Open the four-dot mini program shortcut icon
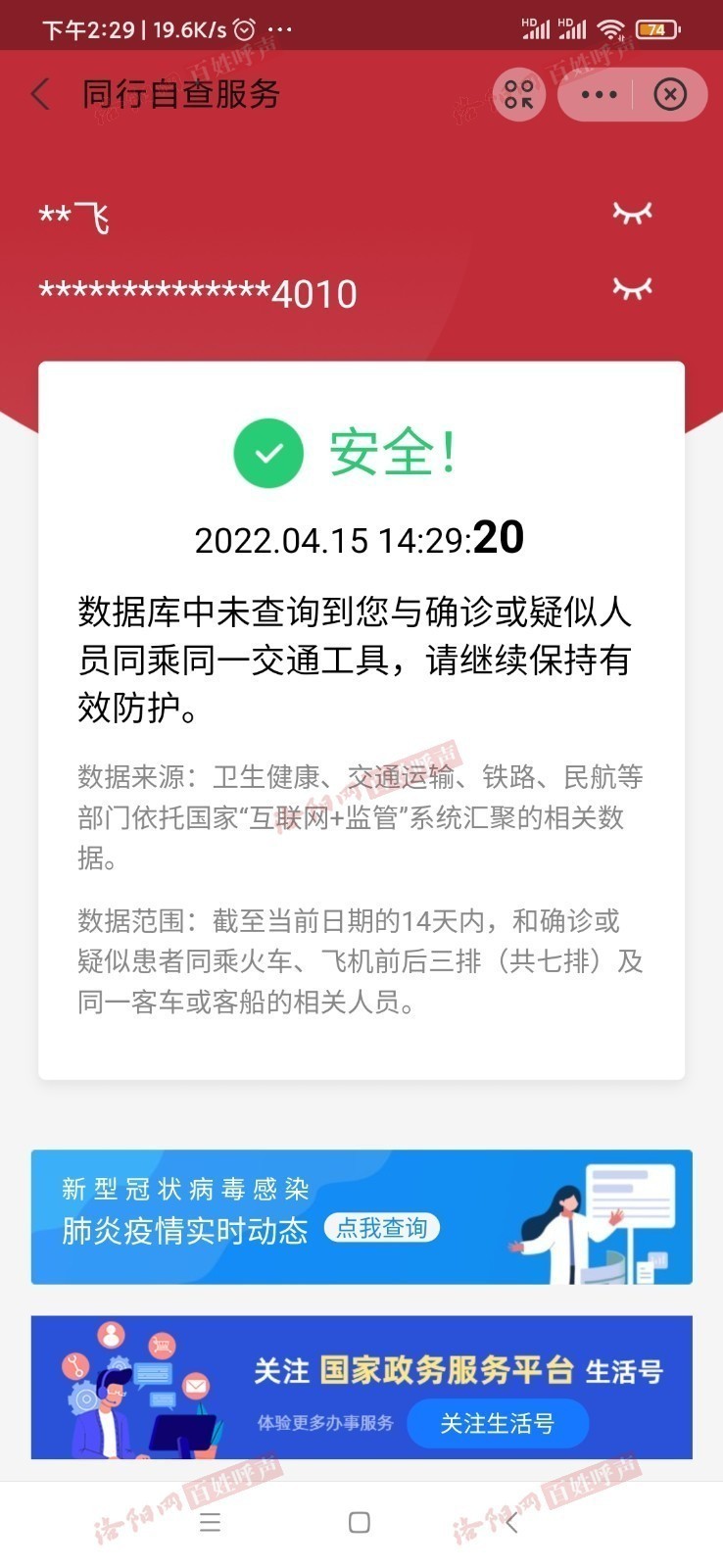 click(519, 95)
